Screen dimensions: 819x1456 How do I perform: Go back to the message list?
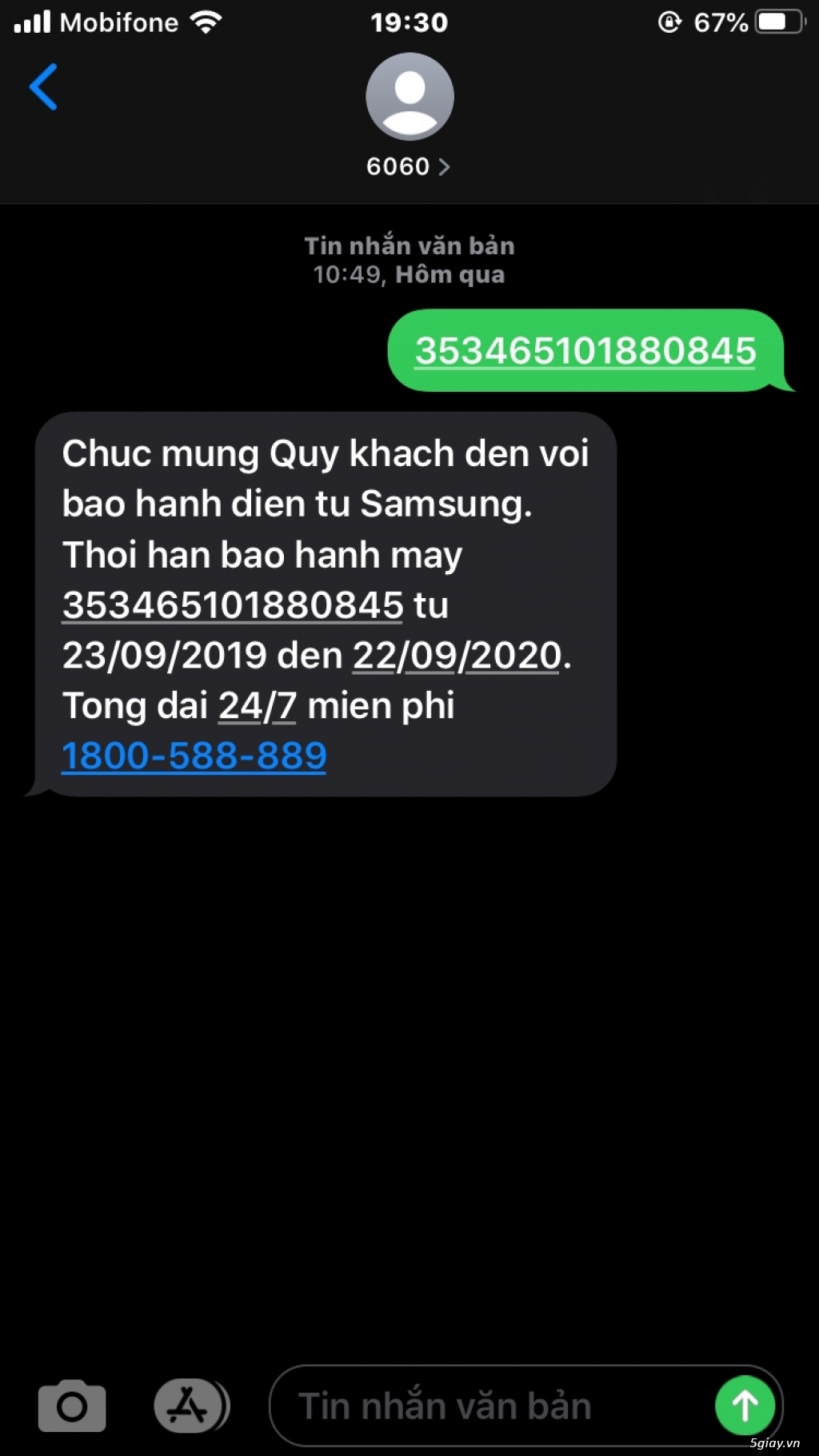44,86
